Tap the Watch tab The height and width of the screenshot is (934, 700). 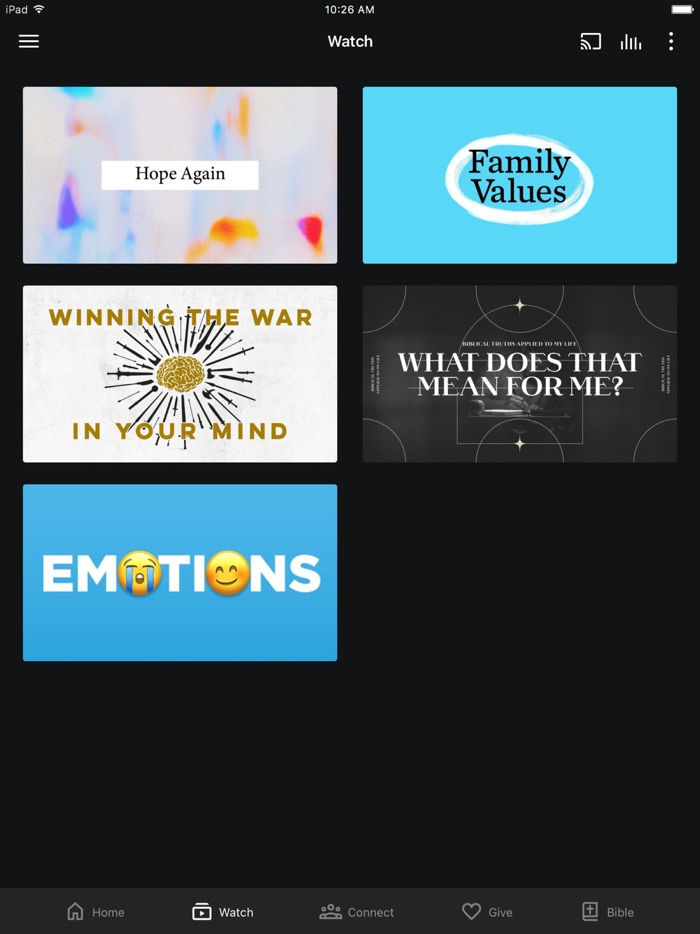(223, 912)
